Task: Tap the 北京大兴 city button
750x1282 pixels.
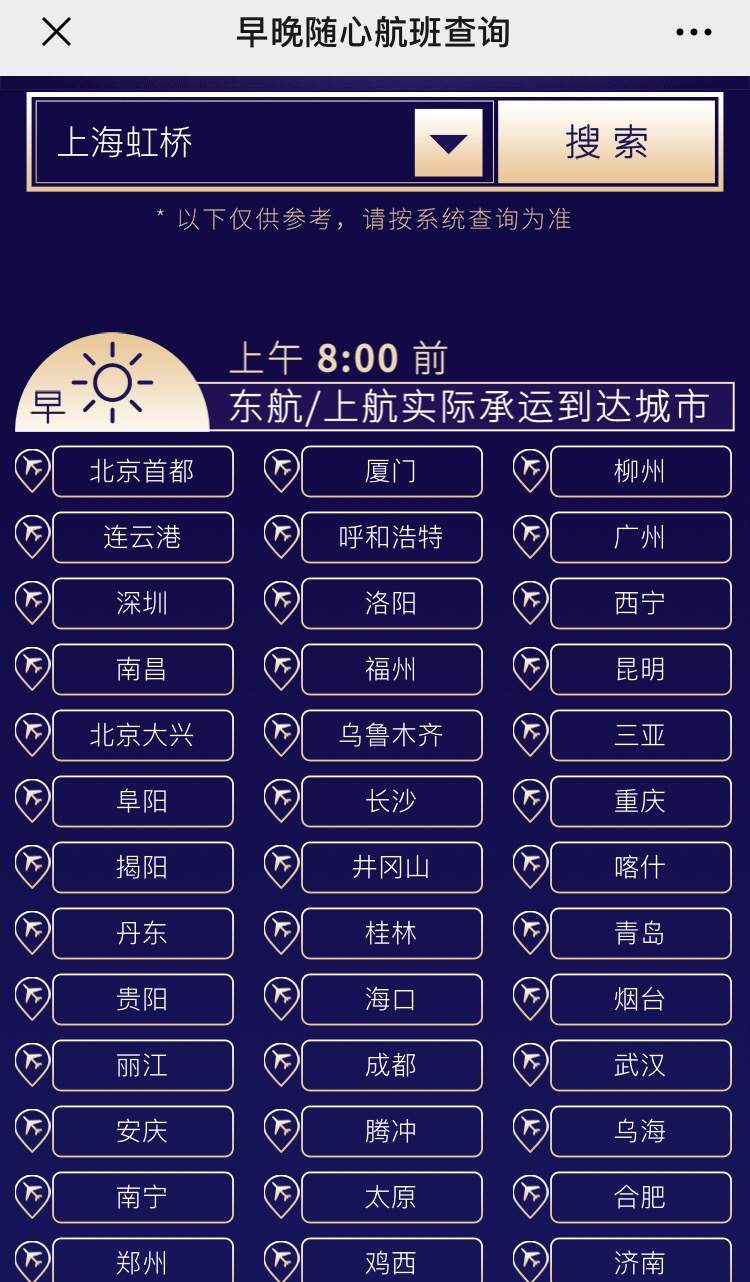Action: tap(142, 735)
